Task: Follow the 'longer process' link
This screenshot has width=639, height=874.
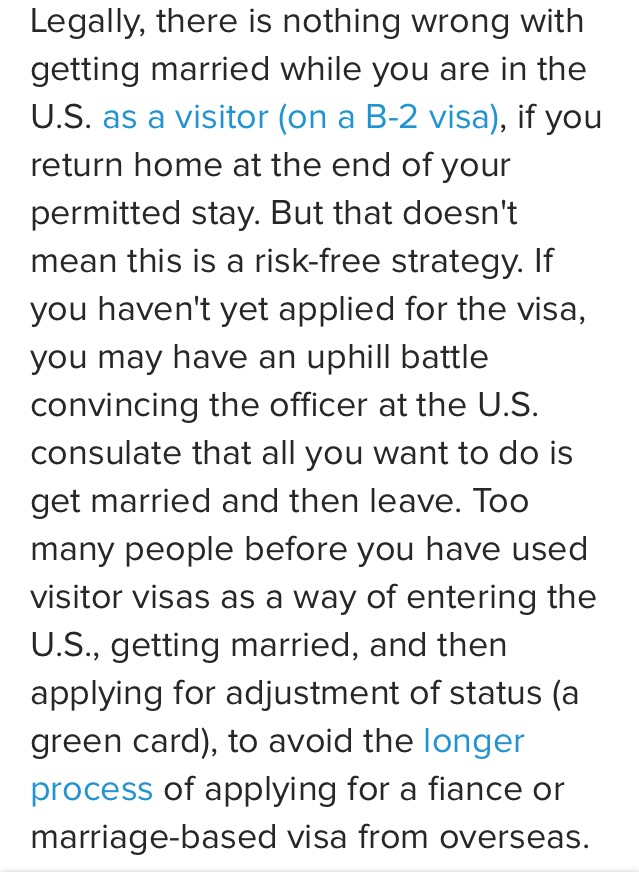Action: [473, 741]
